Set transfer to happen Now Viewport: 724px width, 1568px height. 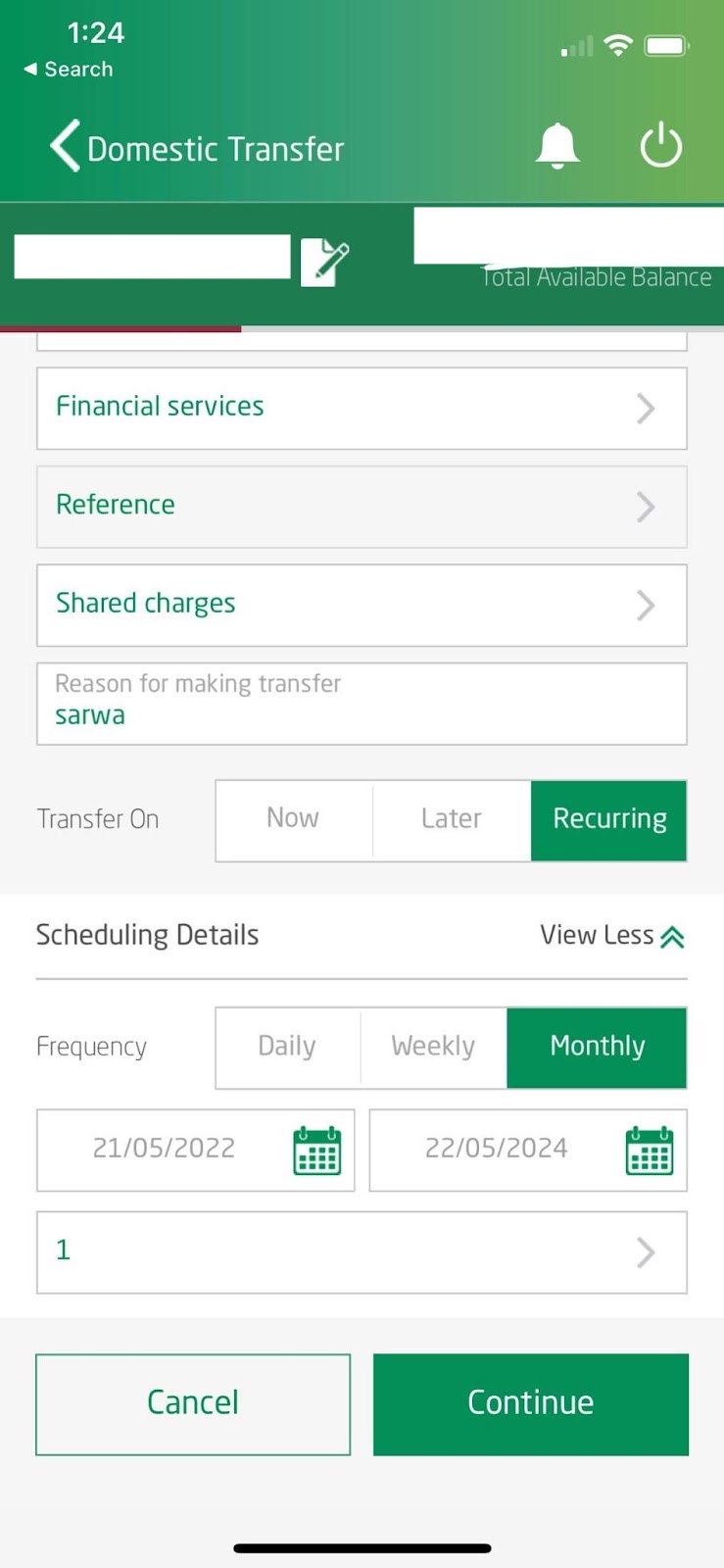point(293,819)
